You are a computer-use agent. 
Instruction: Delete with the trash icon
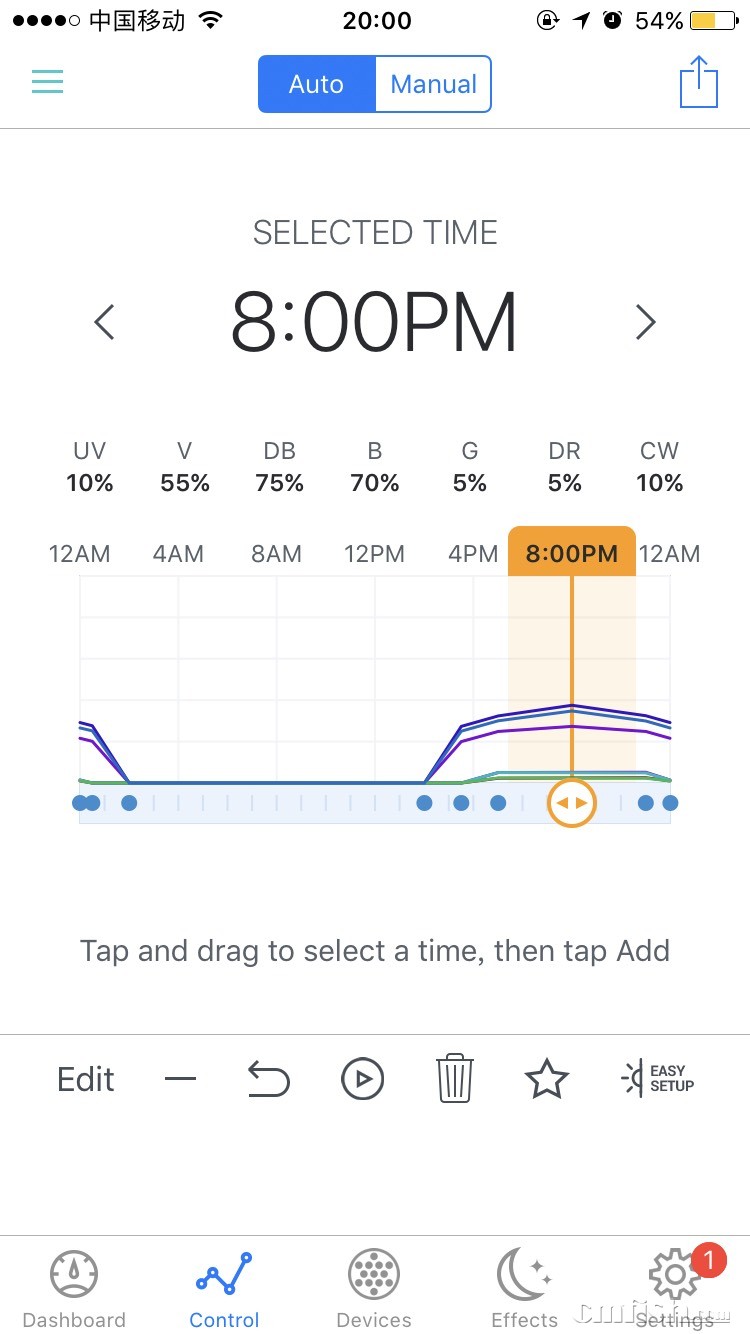[x=454, y=1079]
